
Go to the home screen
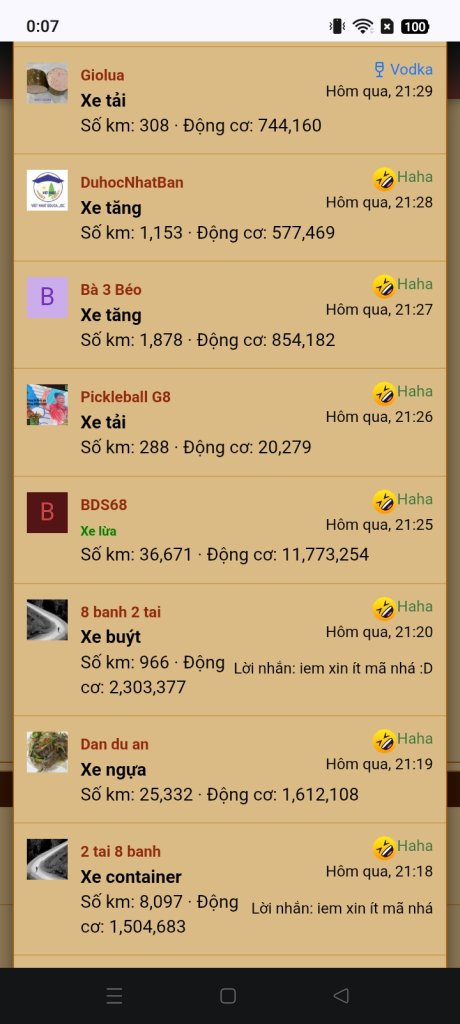[x=228, y=995]
